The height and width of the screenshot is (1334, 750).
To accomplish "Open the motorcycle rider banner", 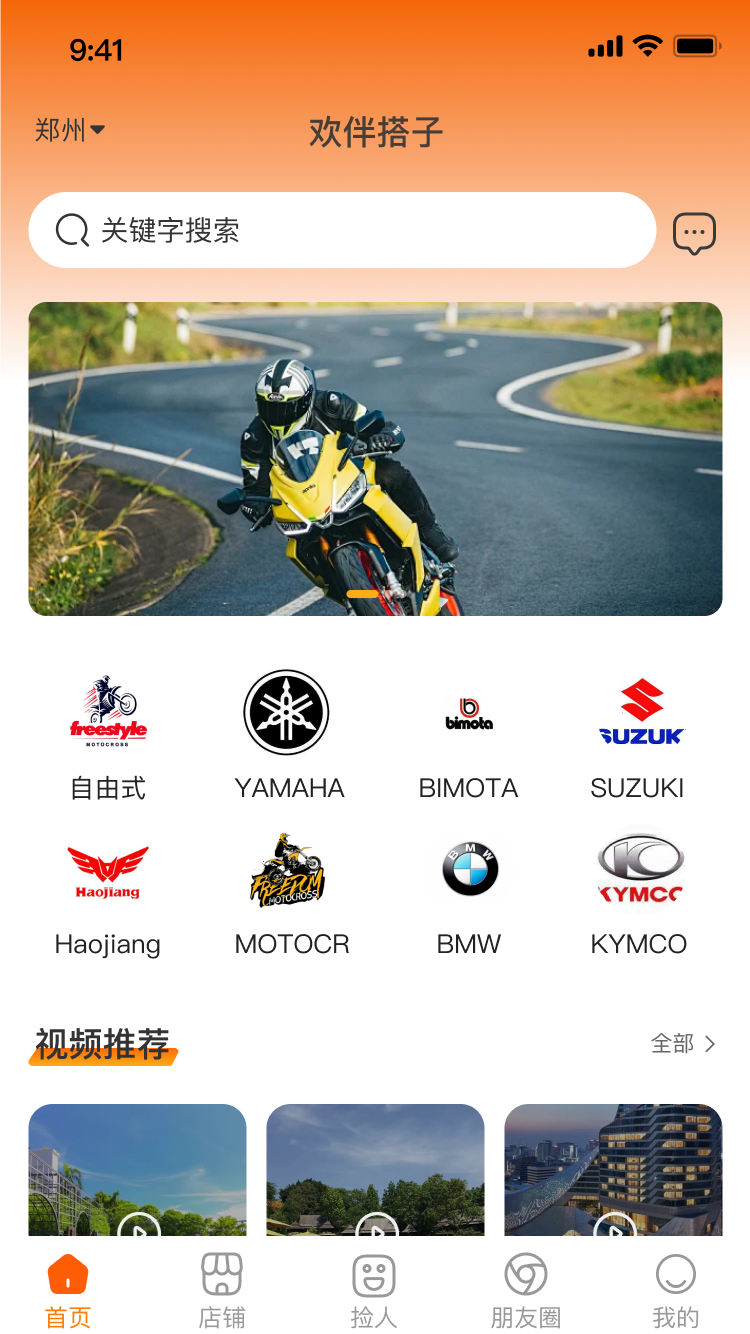I will [x=375, y=459].
